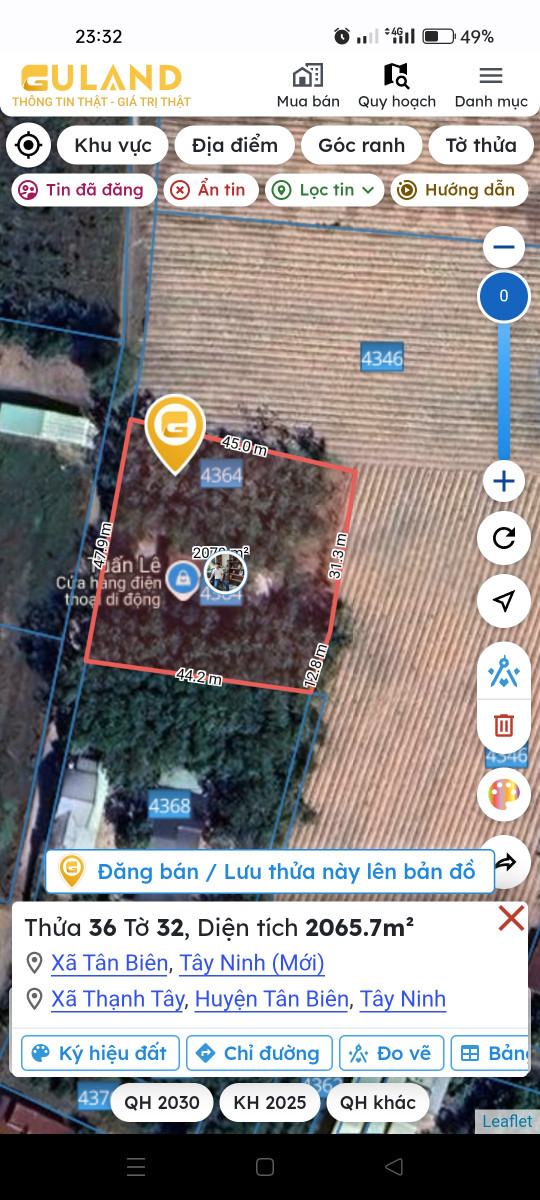This screenshot has width=540, height=1200.
Task: Open the Mua bán section
Action: (x=308, y=86)
